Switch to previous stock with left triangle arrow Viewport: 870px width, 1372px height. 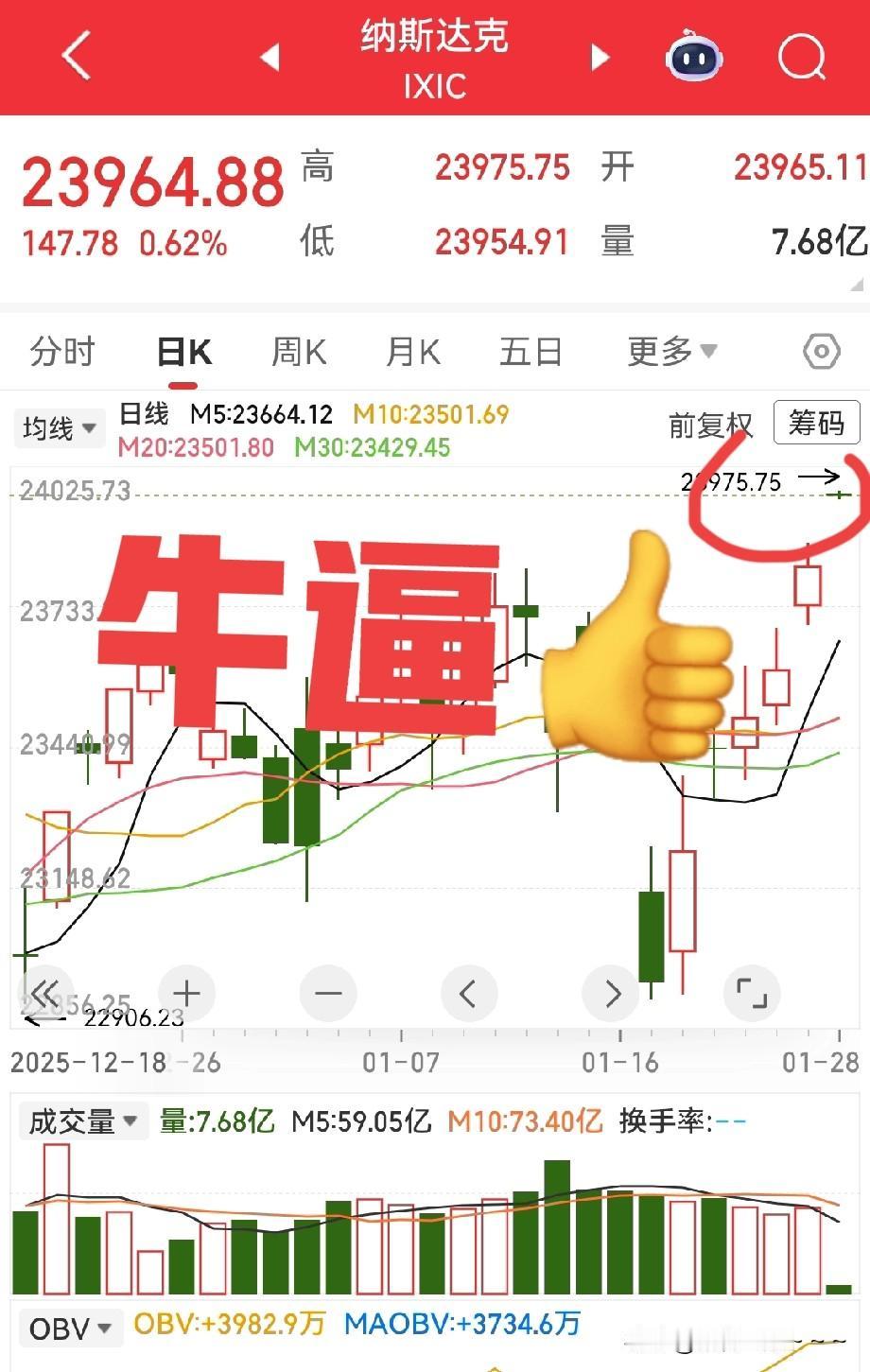coord(270,57)
